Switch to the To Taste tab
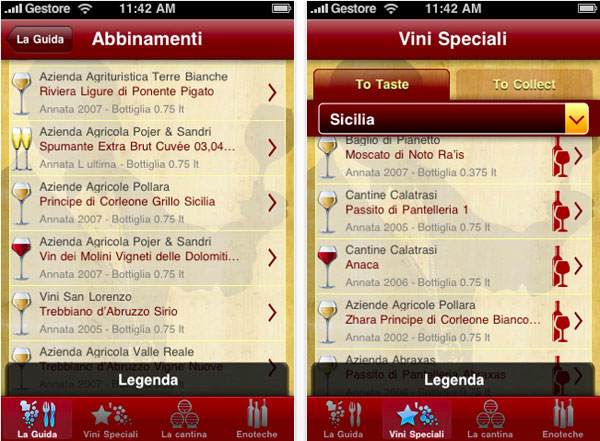This screenshot has height=441, width=600. 382,85
